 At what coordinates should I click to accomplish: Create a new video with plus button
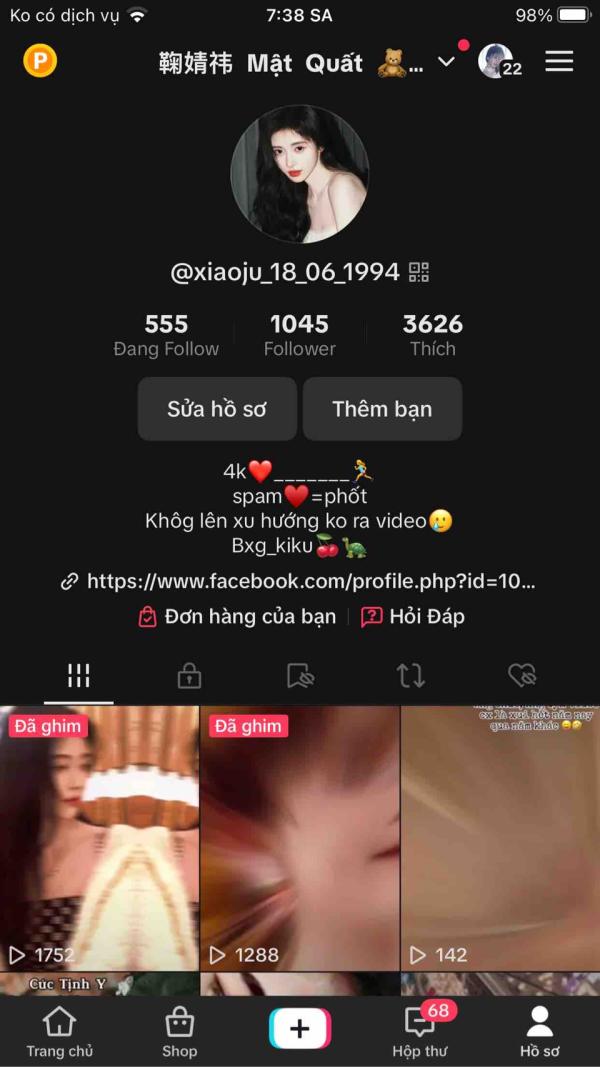tap(299, 1029)
